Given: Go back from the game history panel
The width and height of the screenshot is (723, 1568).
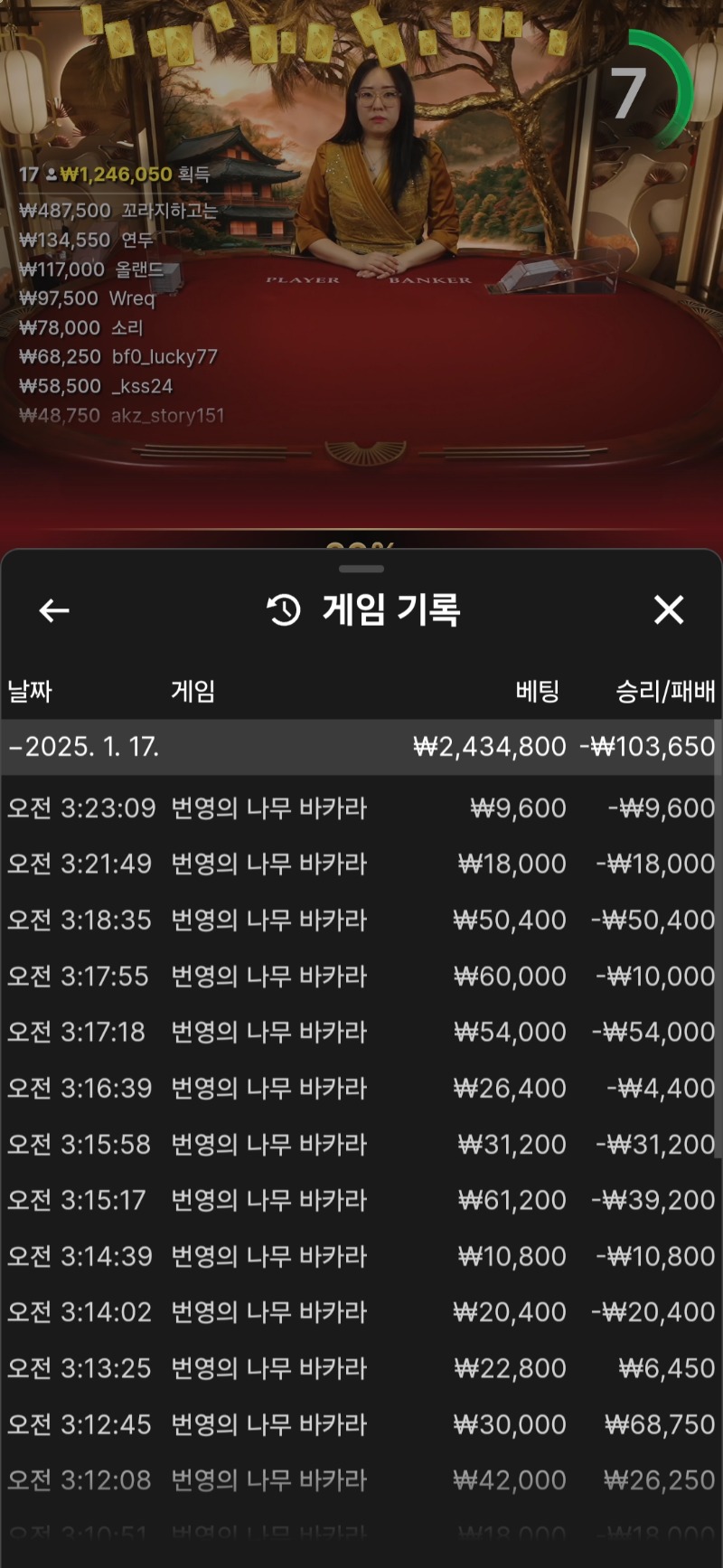Looking at the screenshot, I should pos(54,610).
